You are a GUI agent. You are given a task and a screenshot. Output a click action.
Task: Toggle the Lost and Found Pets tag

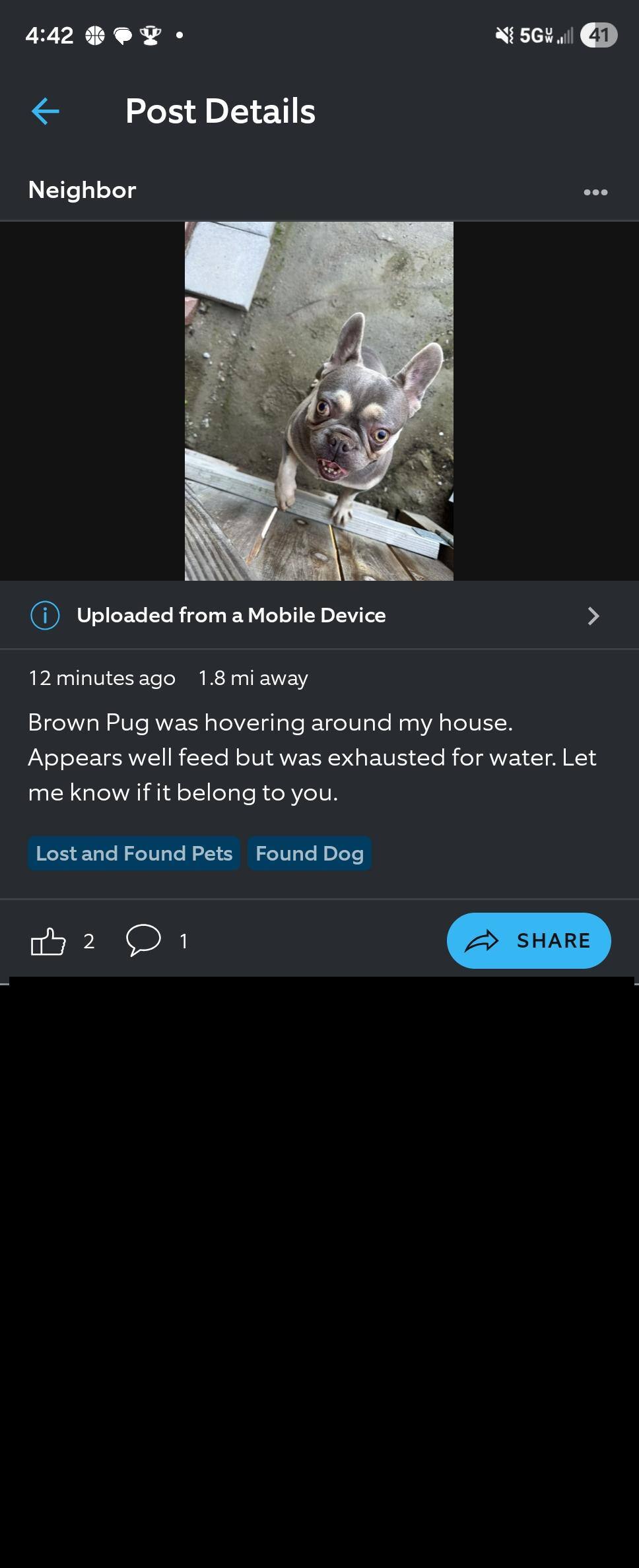coord(133,853)
